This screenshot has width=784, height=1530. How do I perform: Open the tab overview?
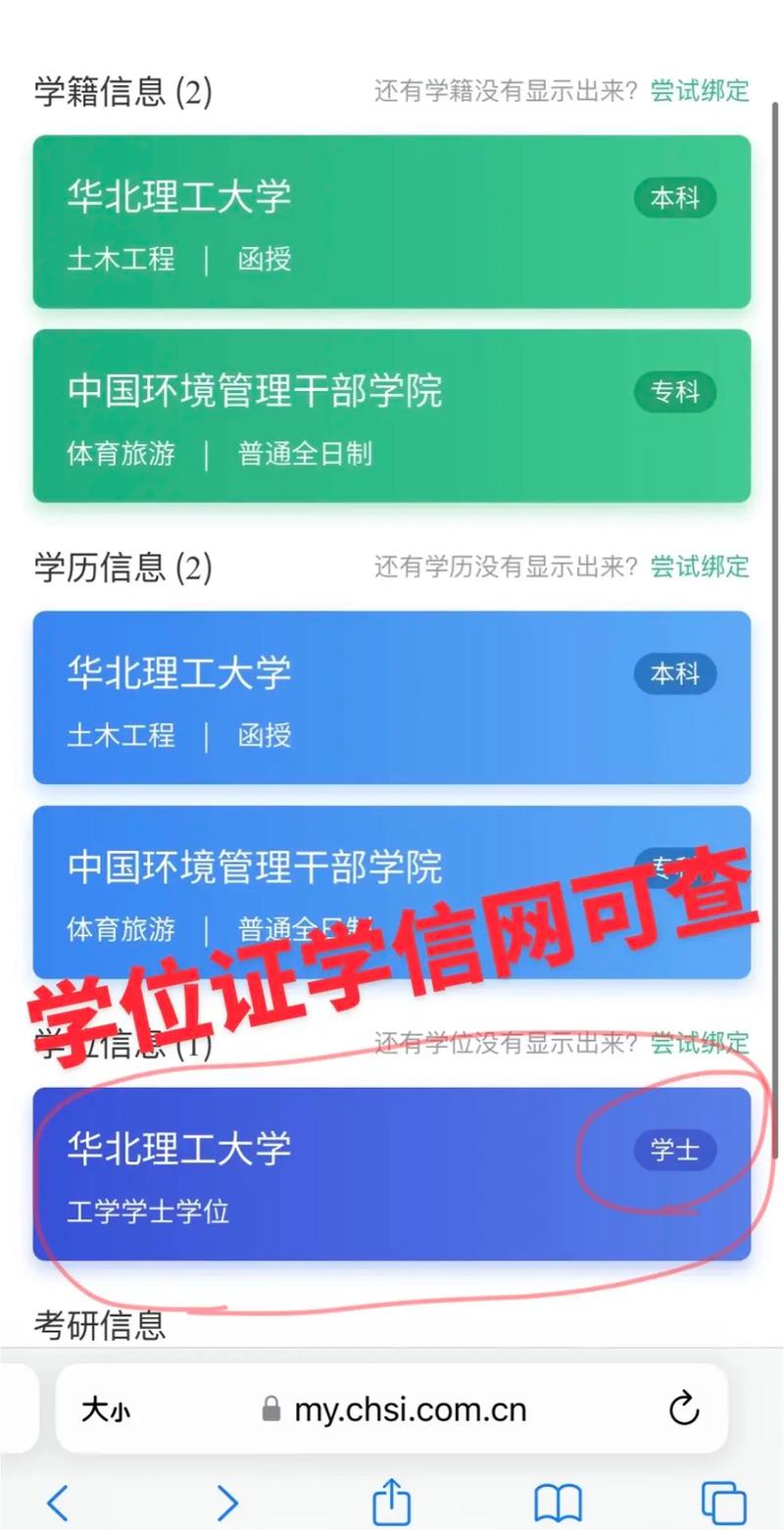[722, 1501]
